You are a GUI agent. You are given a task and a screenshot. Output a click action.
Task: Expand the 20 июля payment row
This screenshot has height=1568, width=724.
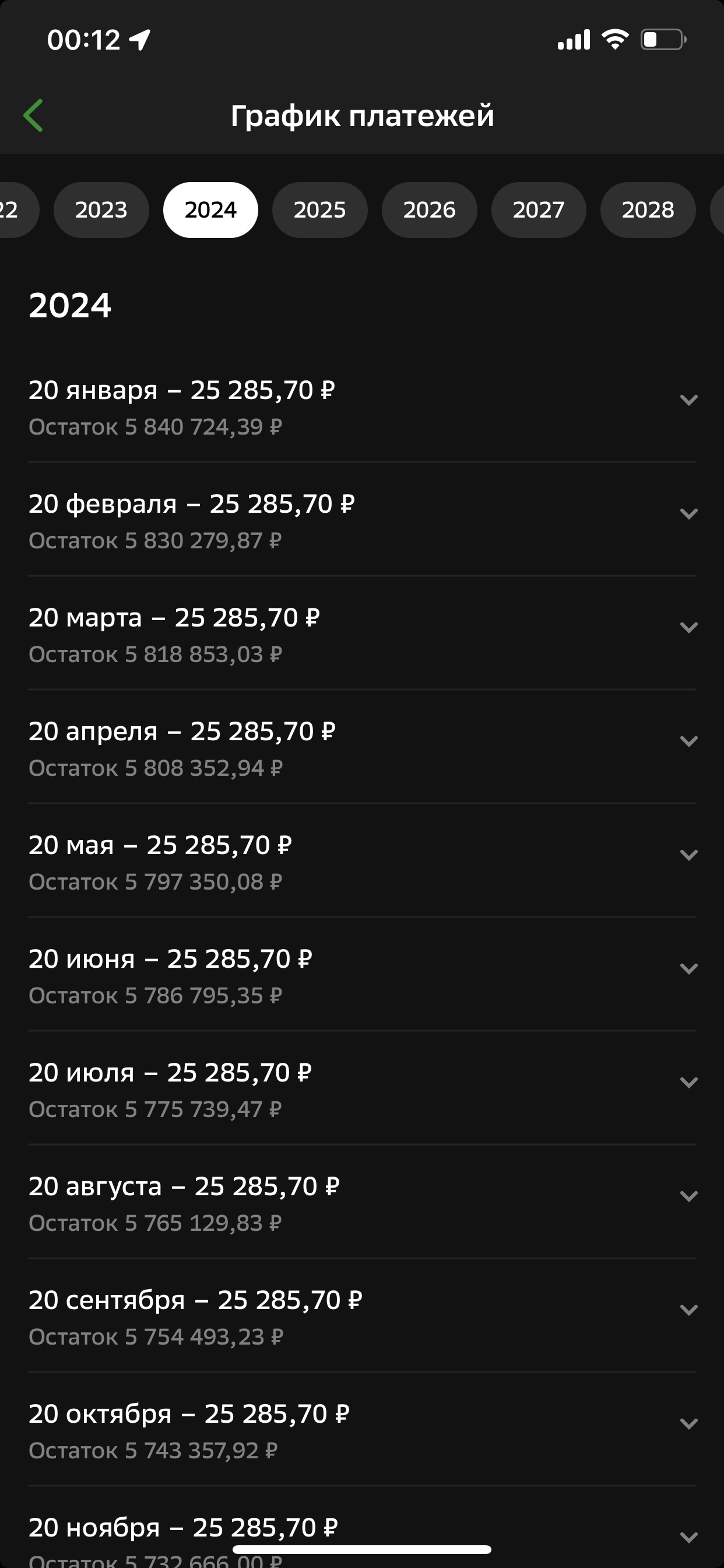tap(688, 1083)
